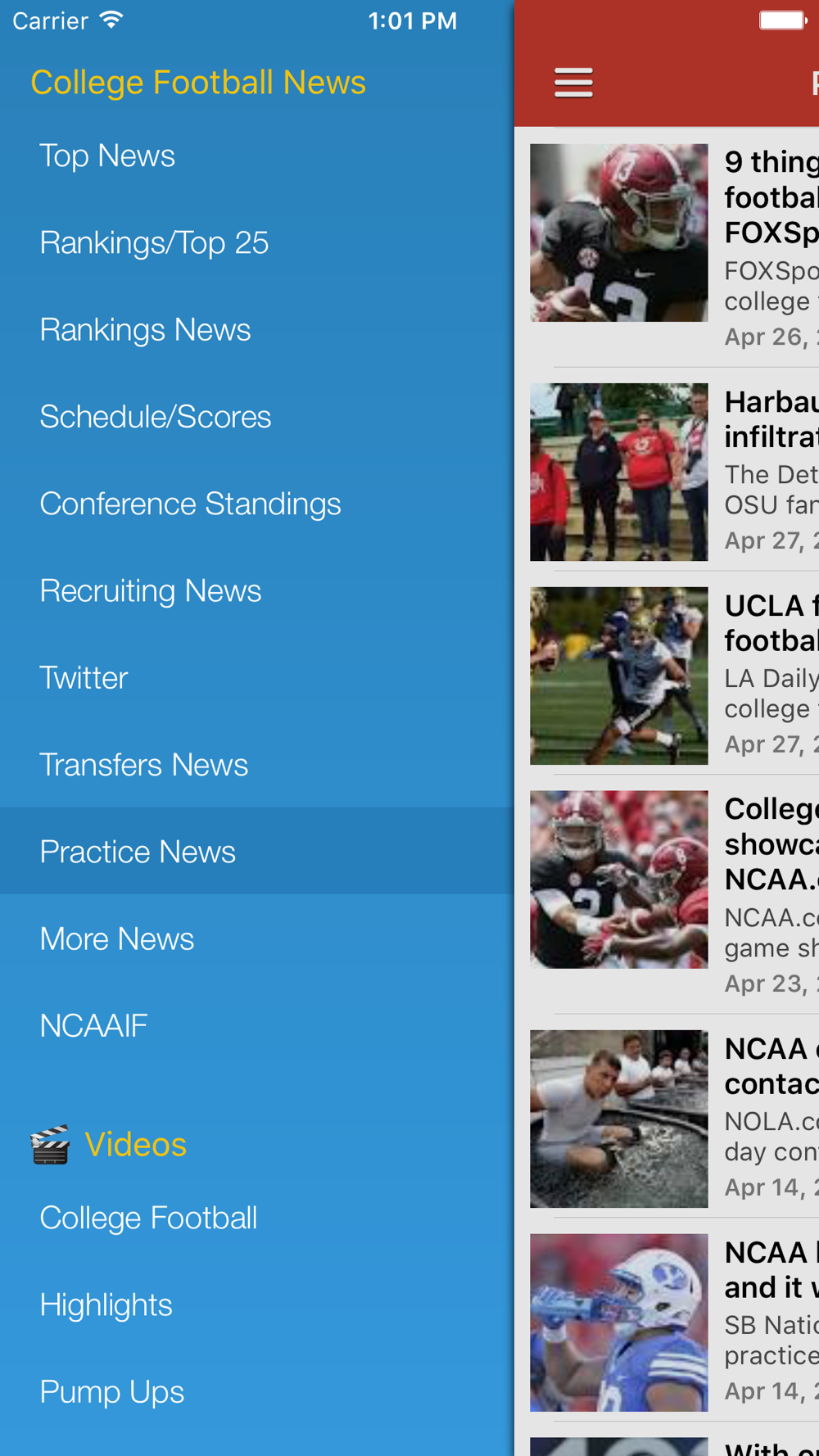View Highlights videos
Image resolution: width=819 pixels, height=1456 pixels.
(106, 1305)
